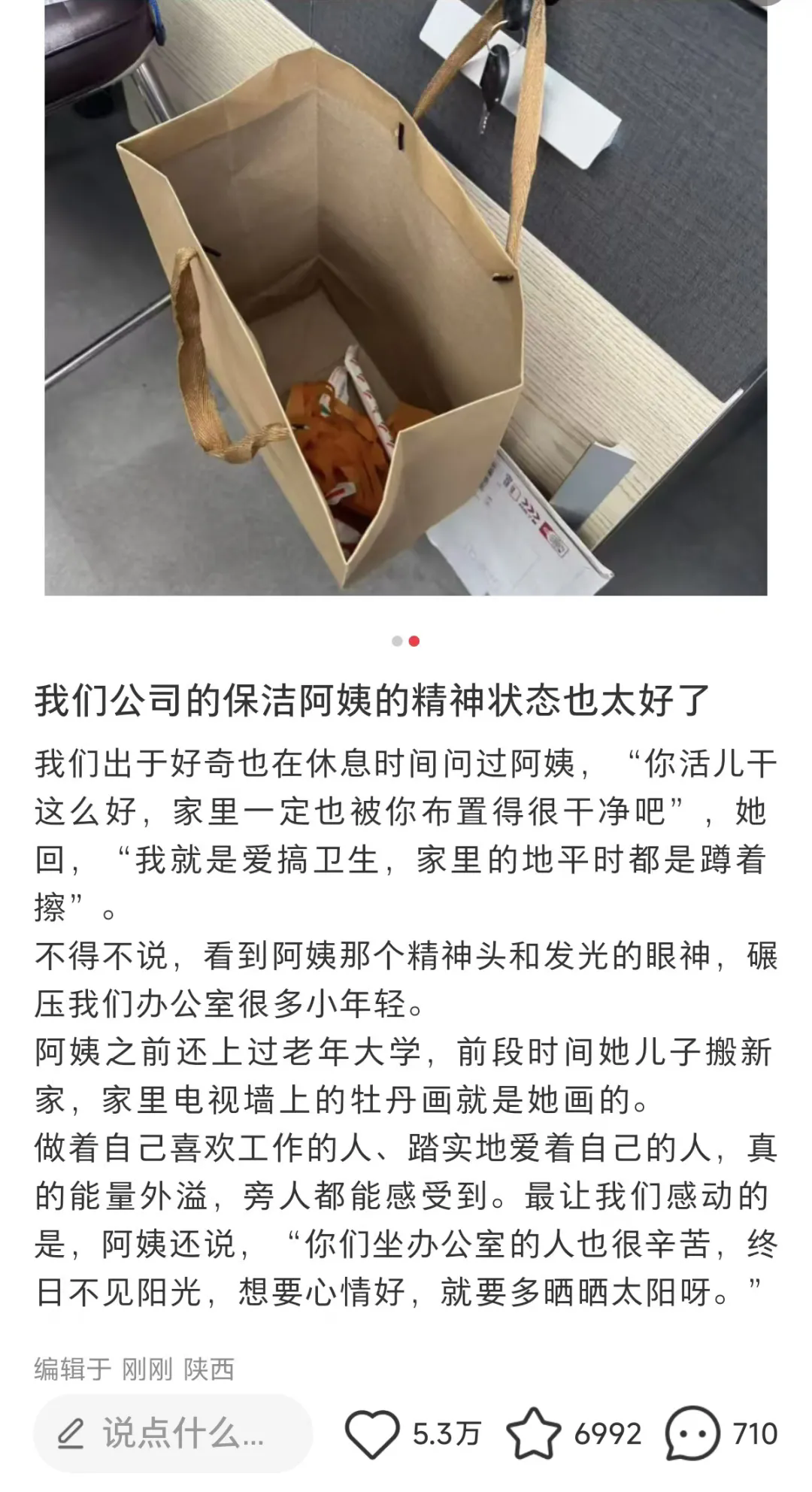Save this post with the star icon
Image resolution: width=812 pixels, height=1492 pixels.
[x=534, y=1433]
